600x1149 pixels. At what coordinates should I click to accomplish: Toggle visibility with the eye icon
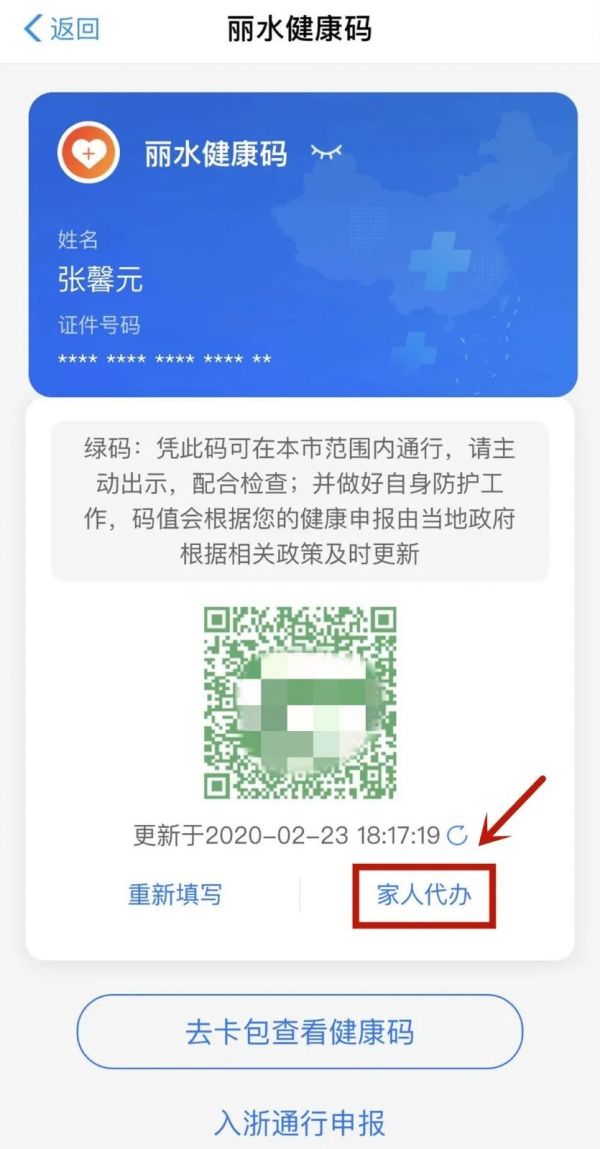326,153
